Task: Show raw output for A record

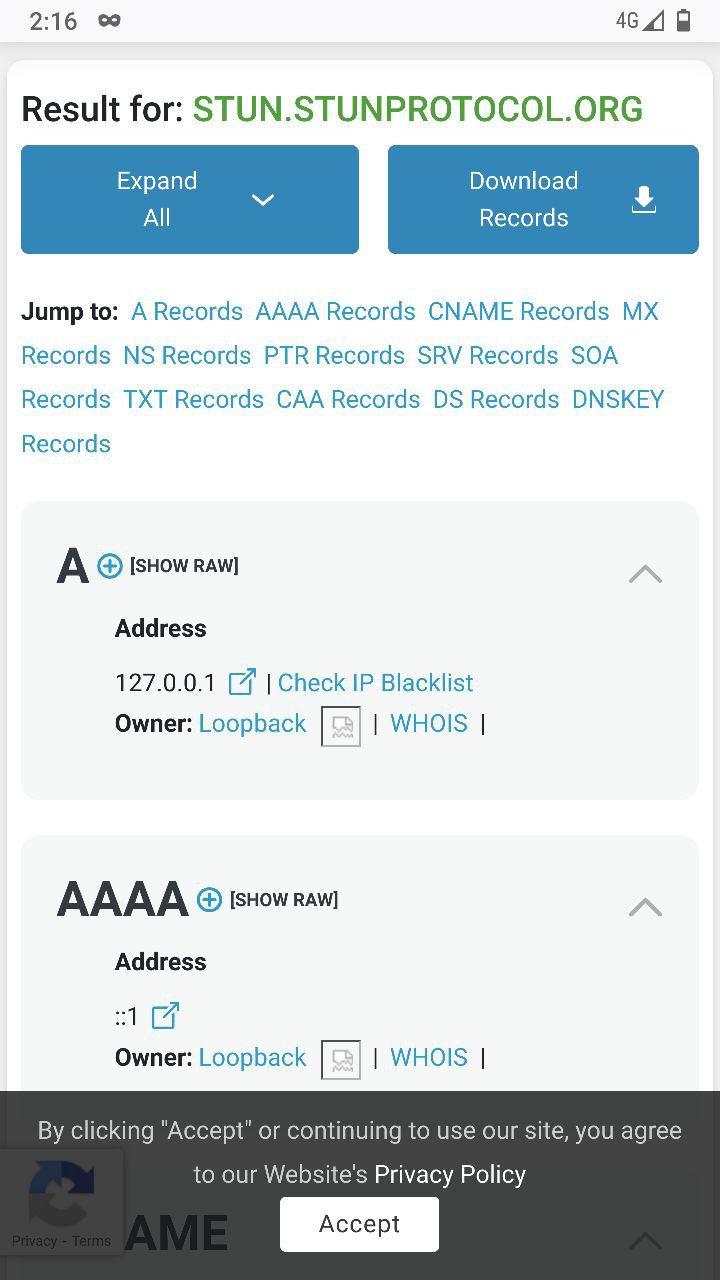Action: 184,566
